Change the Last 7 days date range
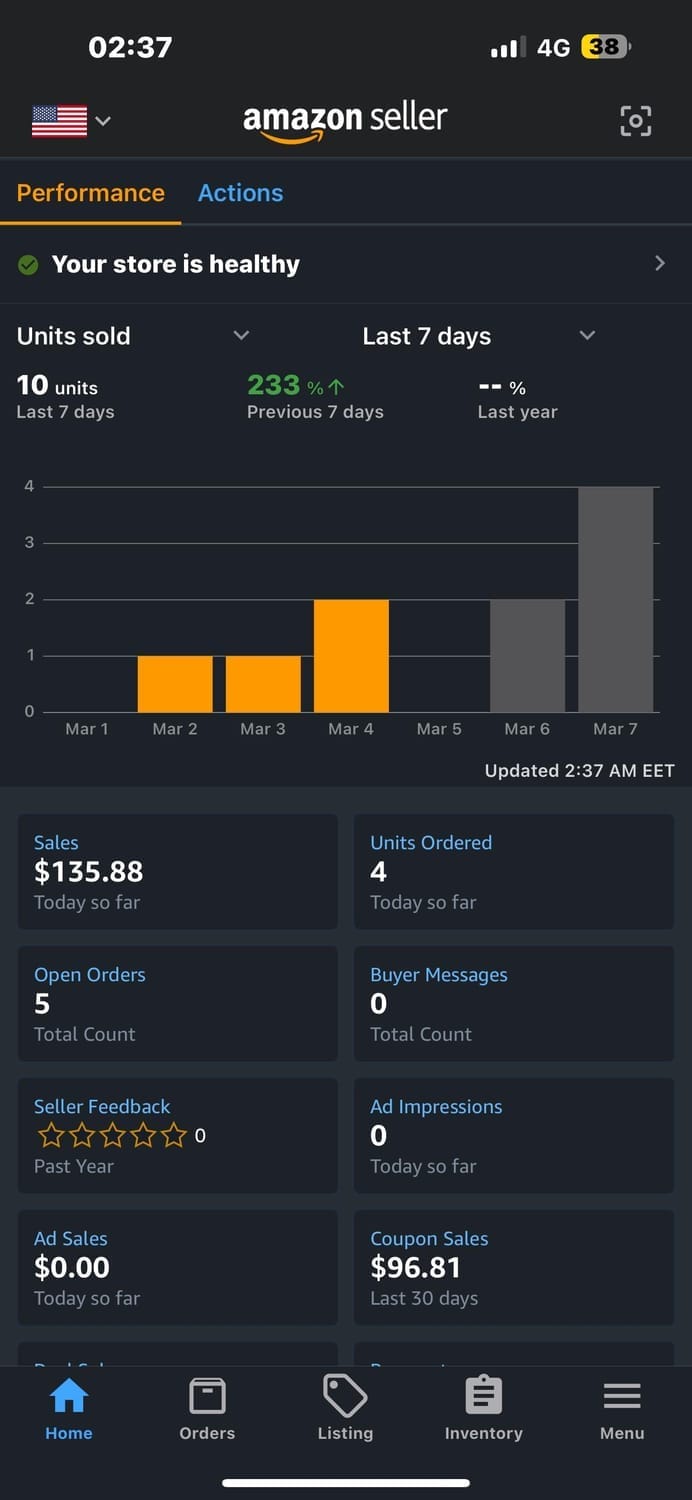 [478, 336]
